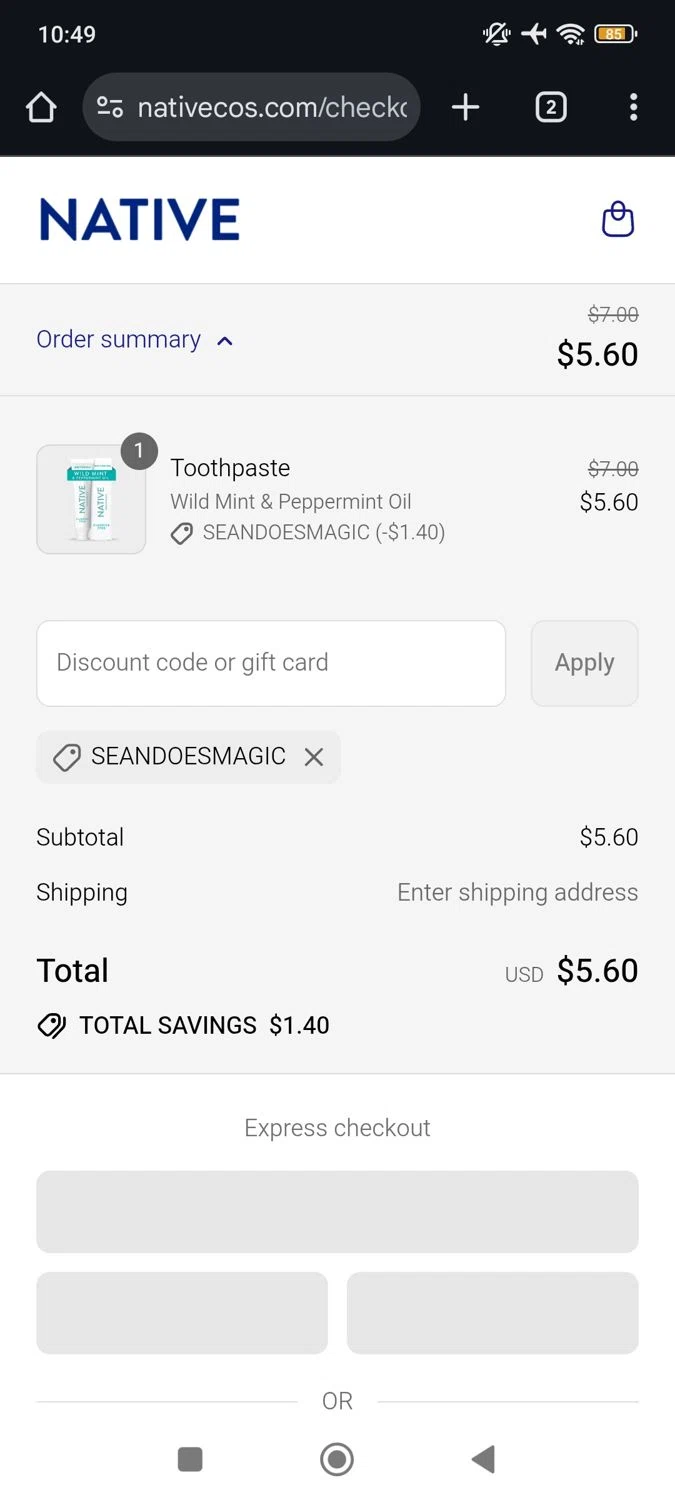Open a new browser tab

[465, 107]
